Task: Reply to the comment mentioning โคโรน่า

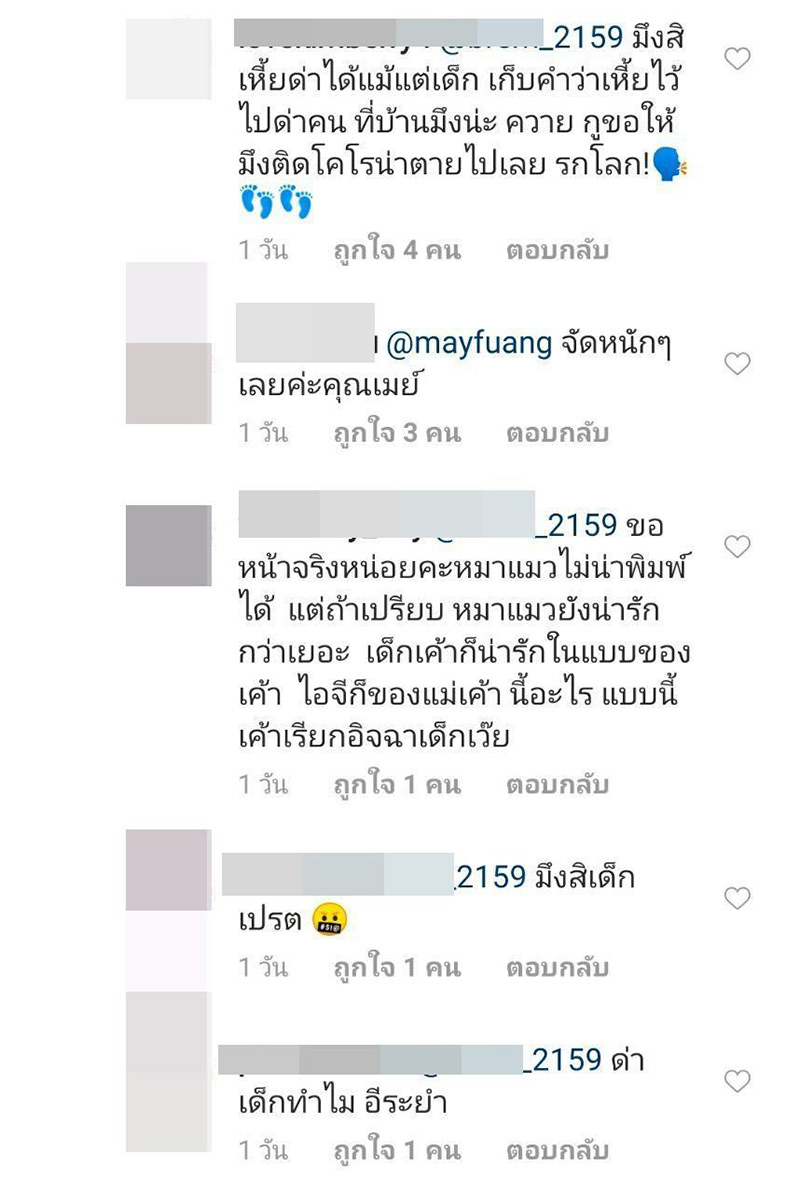Action: (x=557, y=250)
